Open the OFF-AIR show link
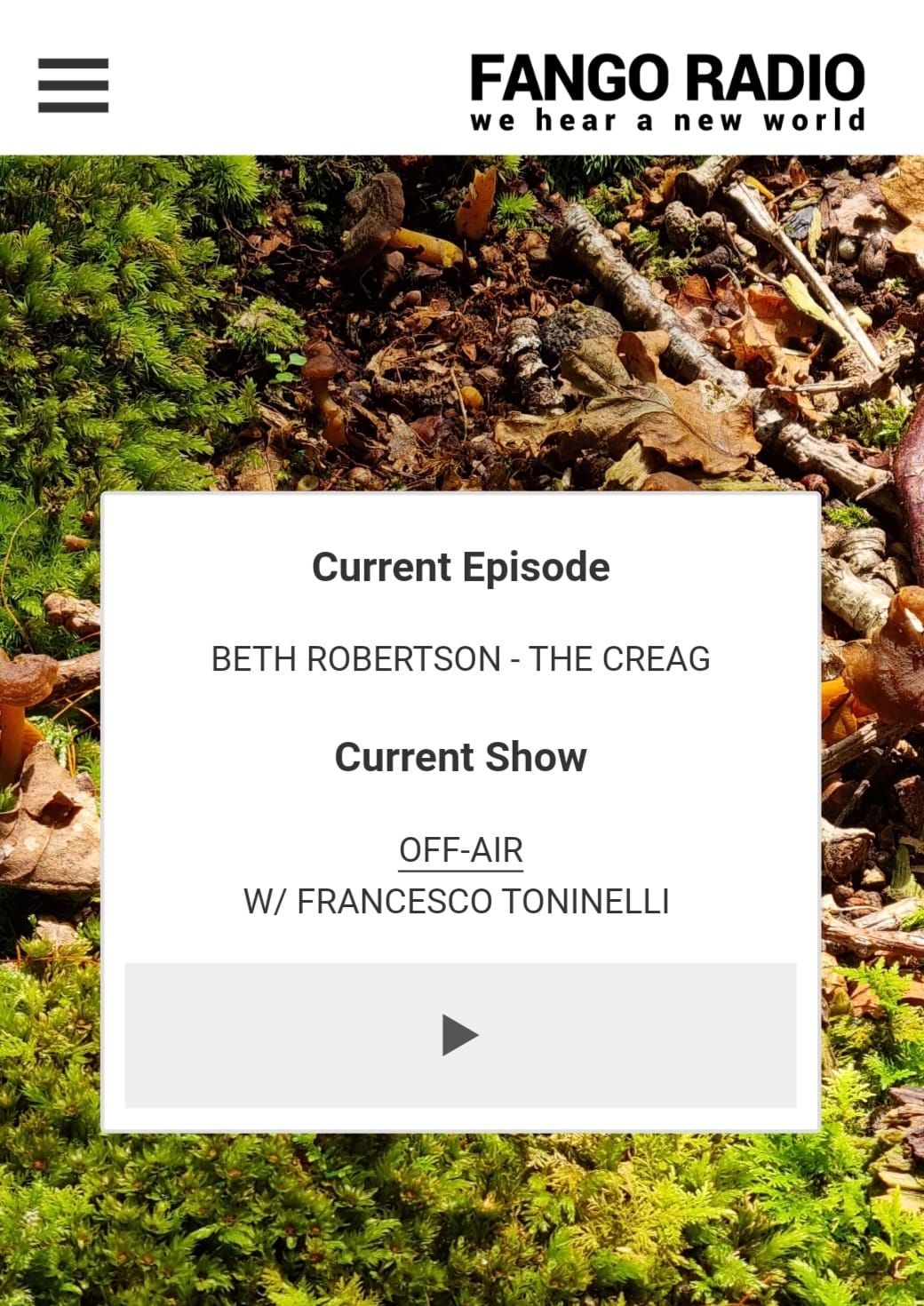Image resolution: width=924 pixels, height=1306 pixels. click(460, 850)
